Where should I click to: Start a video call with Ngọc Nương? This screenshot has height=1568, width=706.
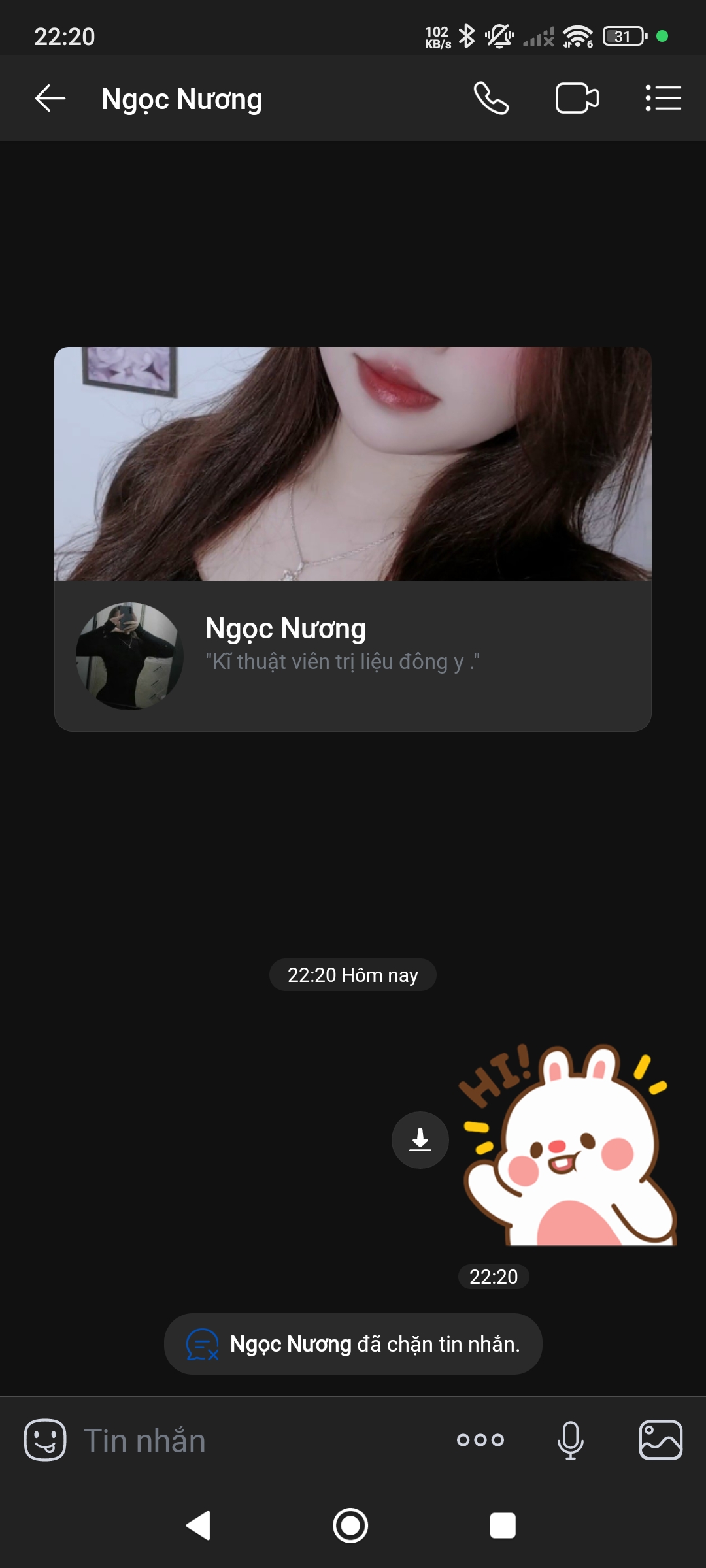[577, 99]
